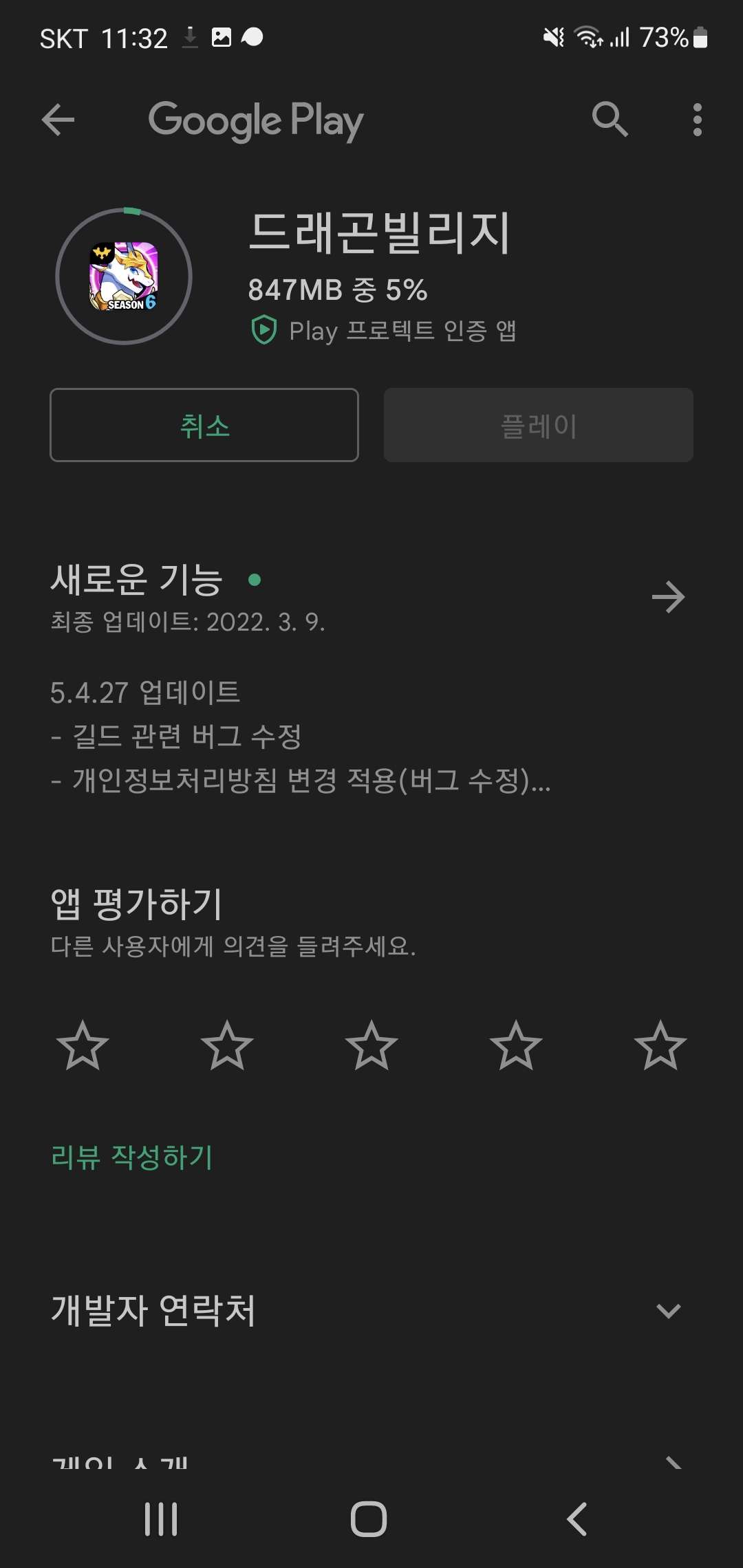The height and width of the screenshot is (1568, 743).
Task: Cancel the download with 취소
Action: [x=204, y=425]
